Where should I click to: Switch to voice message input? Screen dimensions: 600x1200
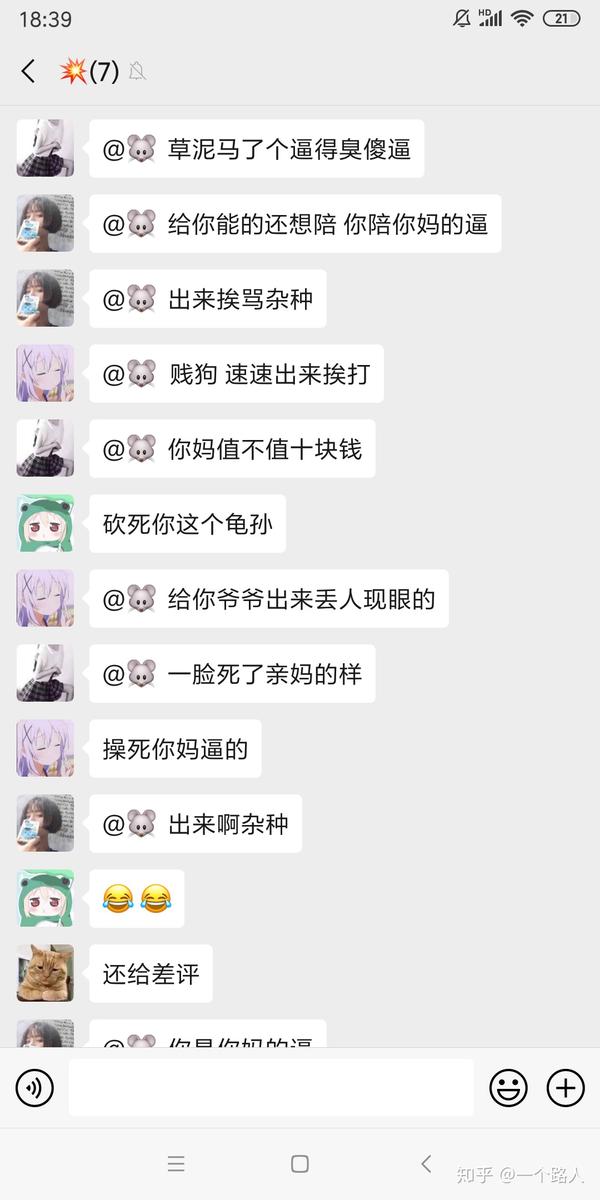click(x=35, y=1087)
